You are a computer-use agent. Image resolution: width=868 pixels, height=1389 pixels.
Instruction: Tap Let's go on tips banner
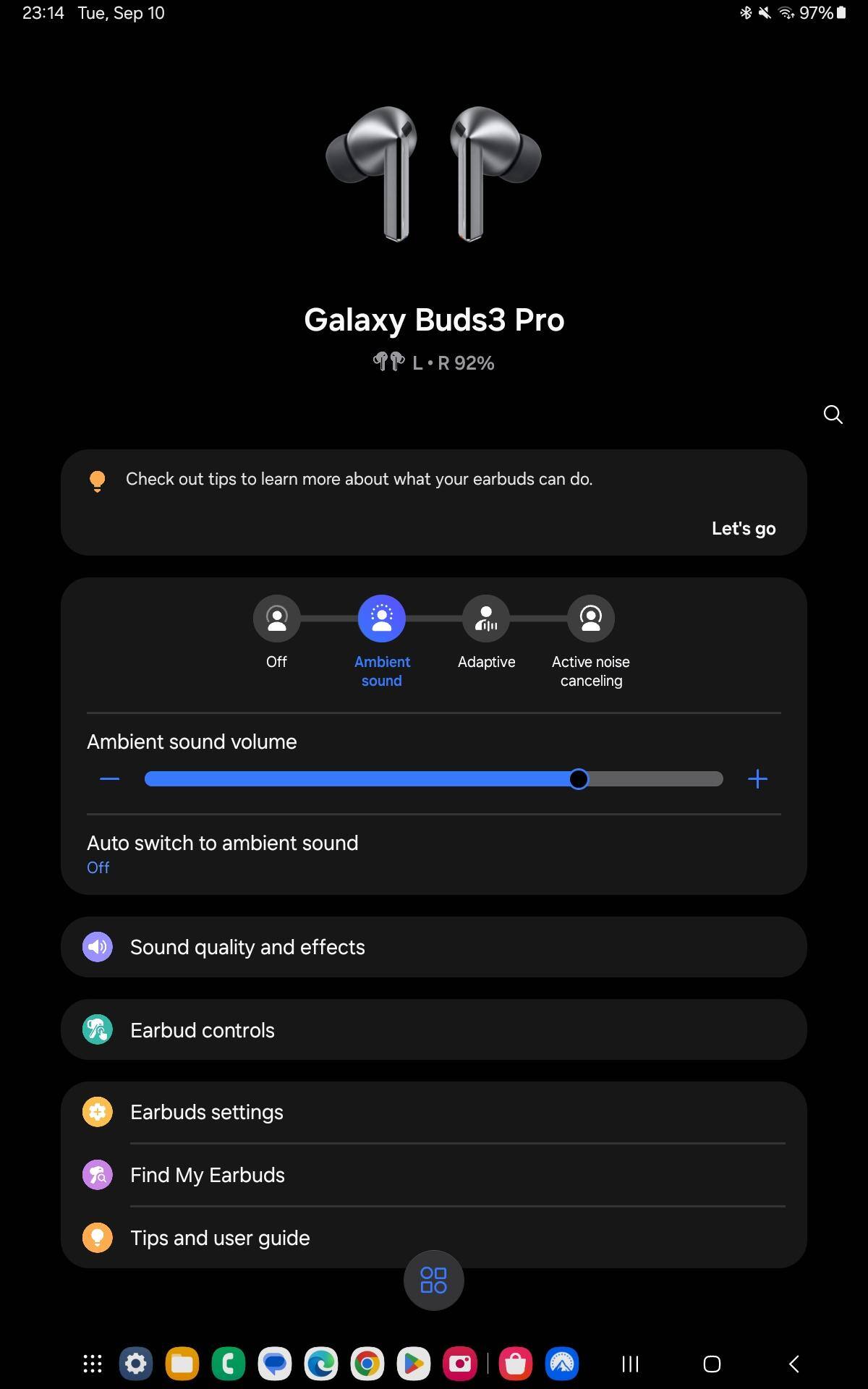[743, 529]
